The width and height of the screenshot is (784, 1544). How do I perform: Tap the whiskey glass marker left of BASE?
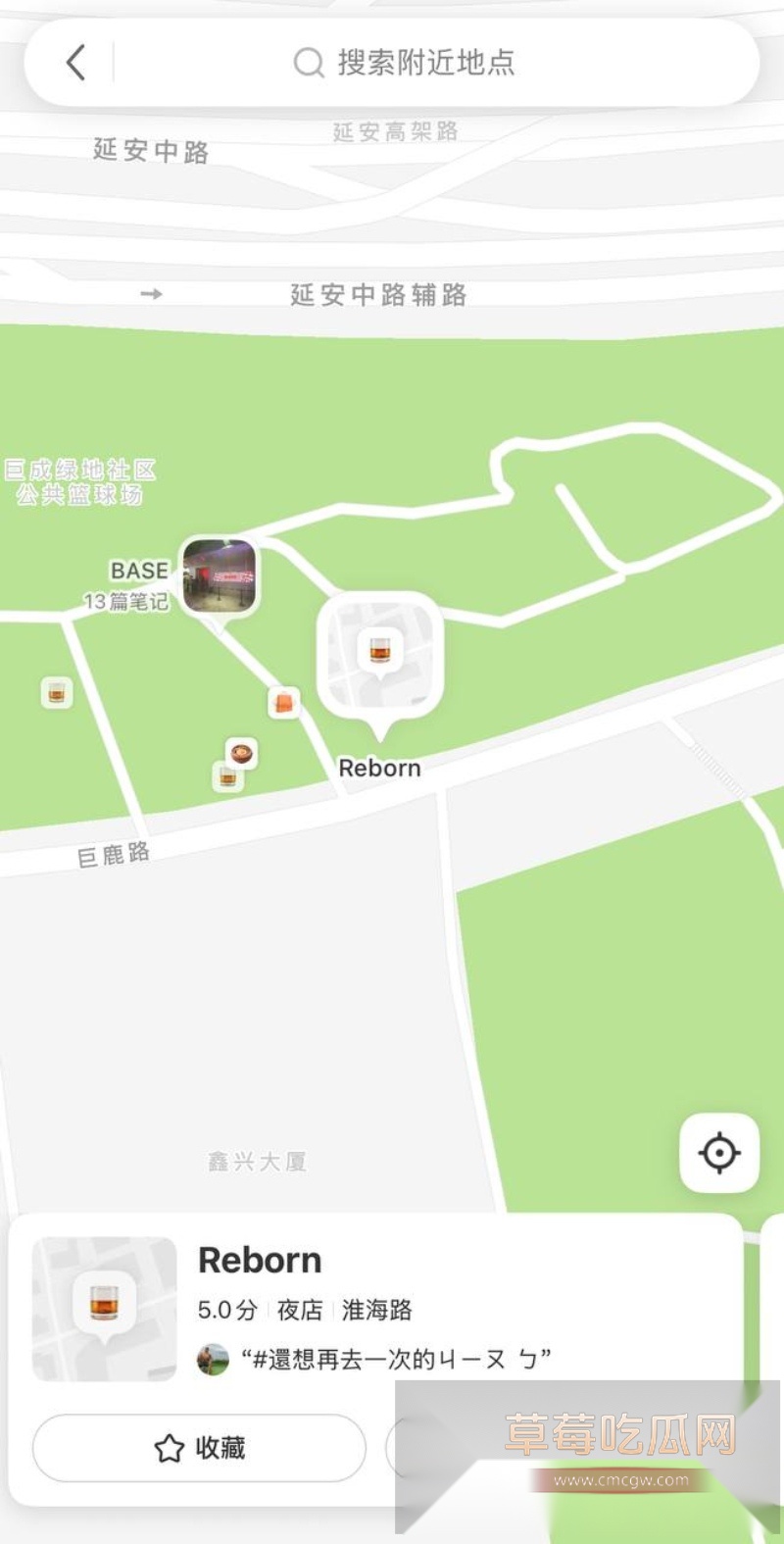(57, 693)
